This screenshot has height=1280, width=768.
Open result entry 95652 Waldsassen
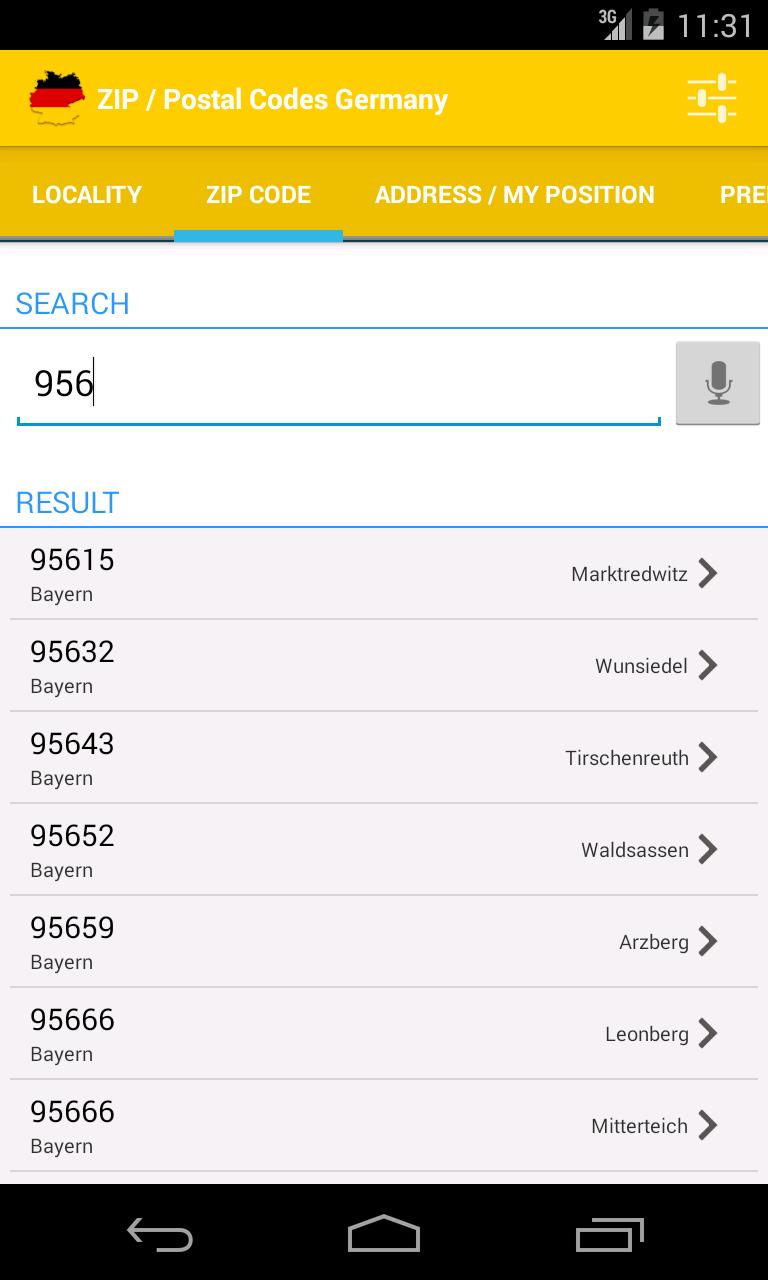pyautogui.click(x=384, y=849)
